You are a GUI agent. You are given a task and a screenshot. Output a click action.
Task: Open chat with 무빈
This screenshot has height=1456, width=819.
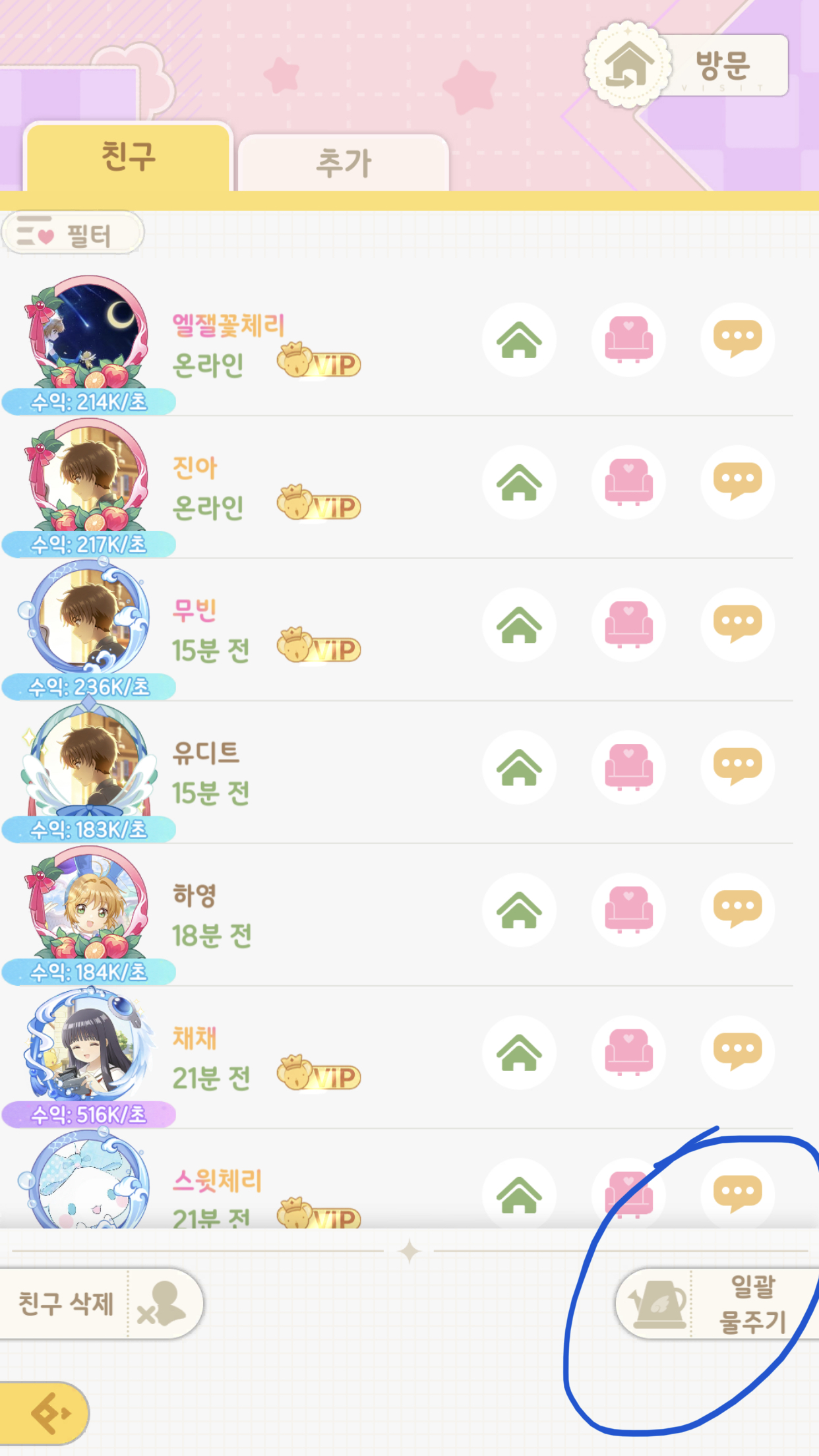(x=737, y=625)
